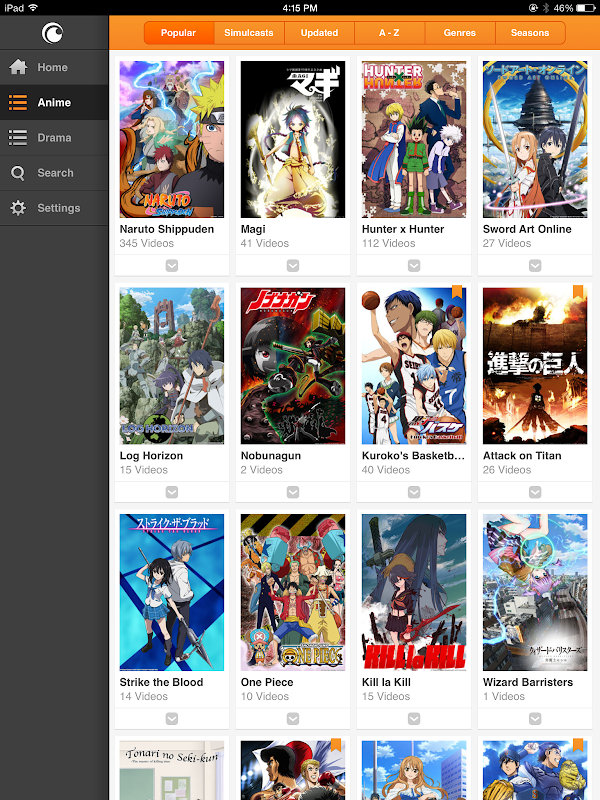Viewport: 600px width, 800px height.
Task: Open the Attack on Titan series
Action: pyautogui.click(x=534, y=366)
